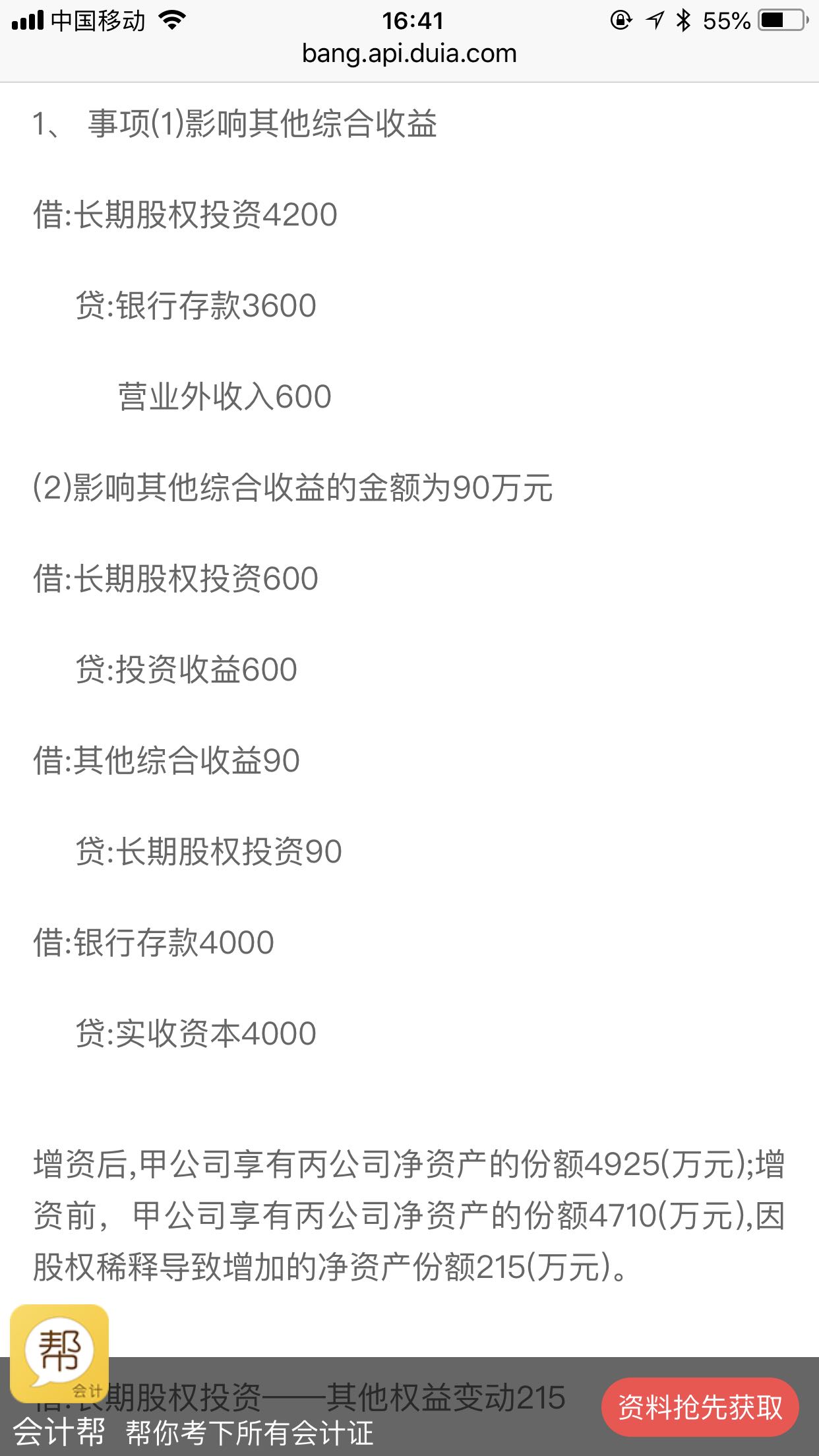Tap the battery icon at top right

pyautogui.click(x=781, y=20)
